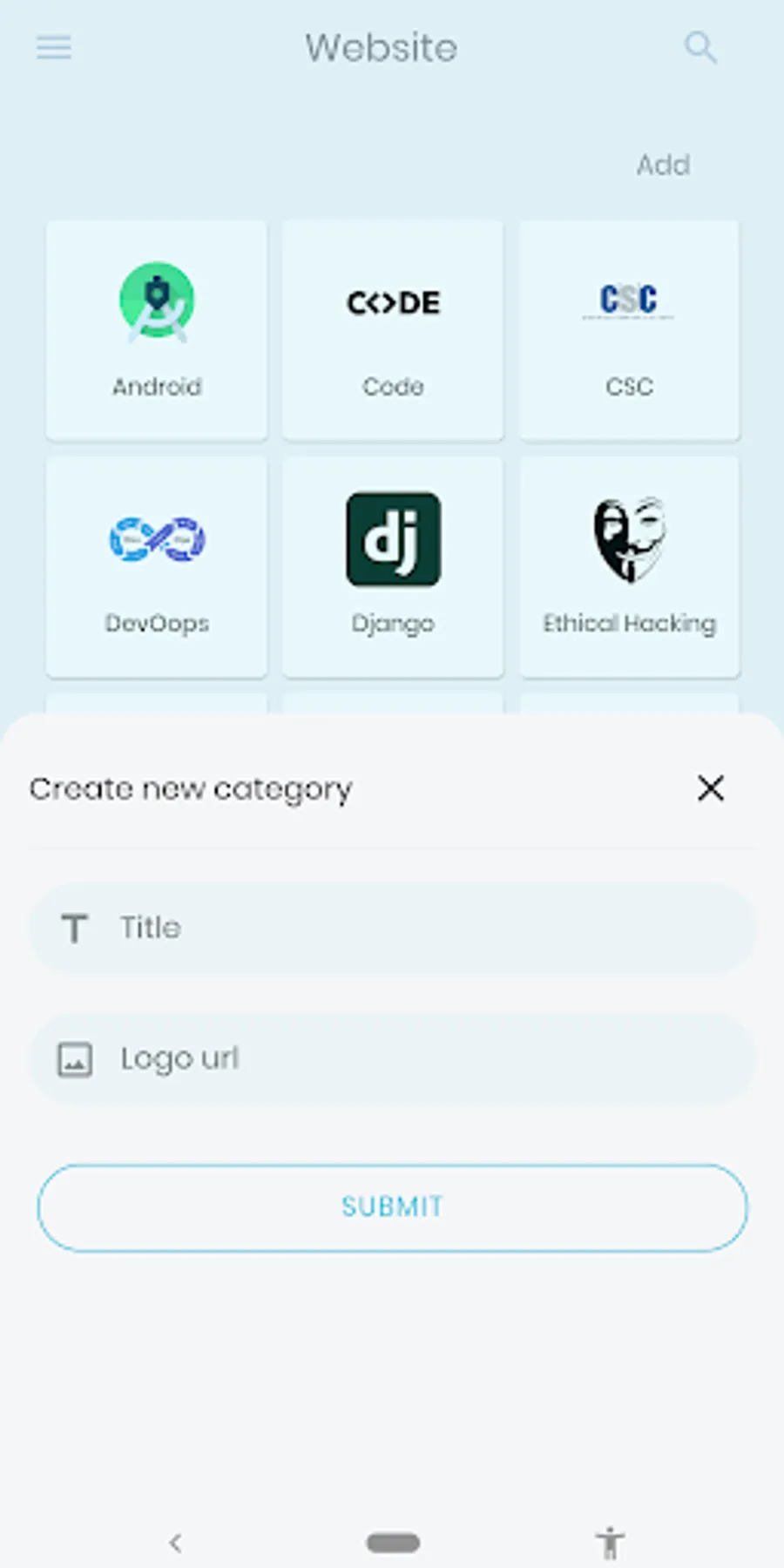The width and height of the screenshot is (784, 1568).
Task: Select the Django category icon
Action: [x=392, y=539]
